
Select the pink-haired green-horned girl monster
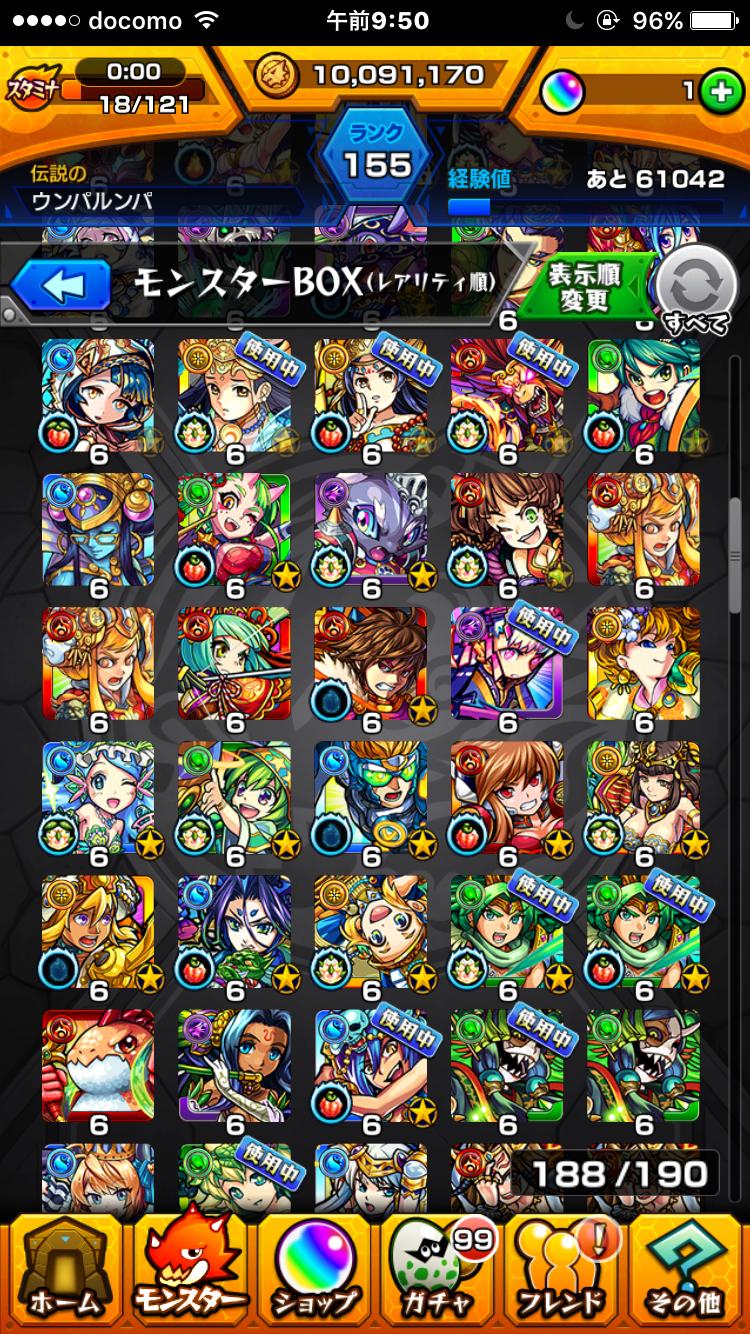235,530
